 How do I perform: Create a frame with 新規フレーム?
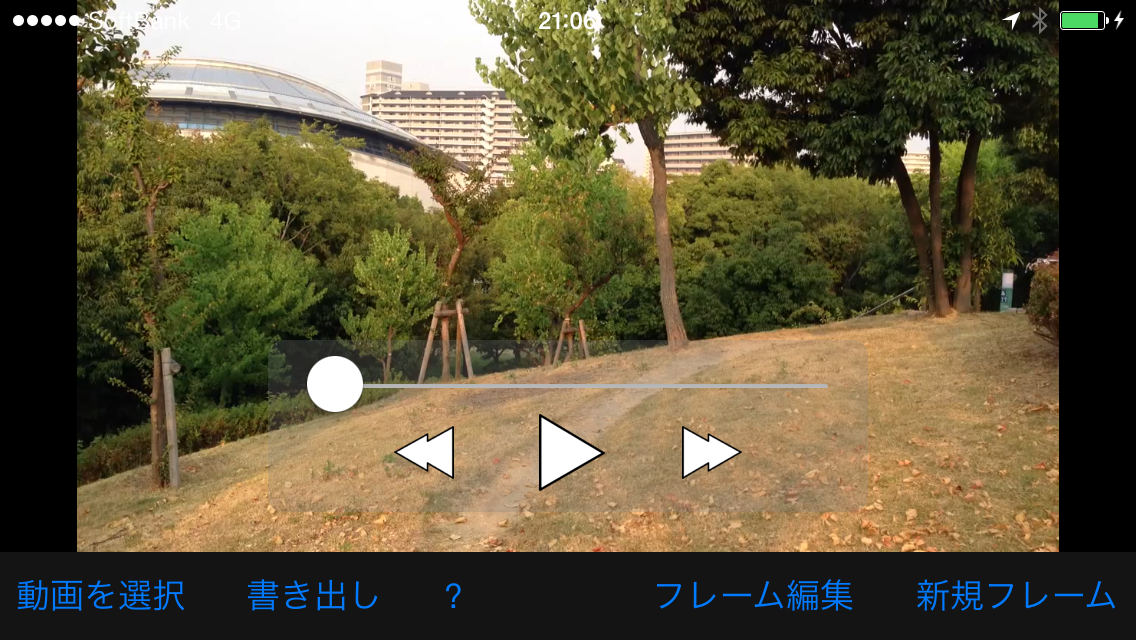pyautogui.click(x=1015, y=596)
